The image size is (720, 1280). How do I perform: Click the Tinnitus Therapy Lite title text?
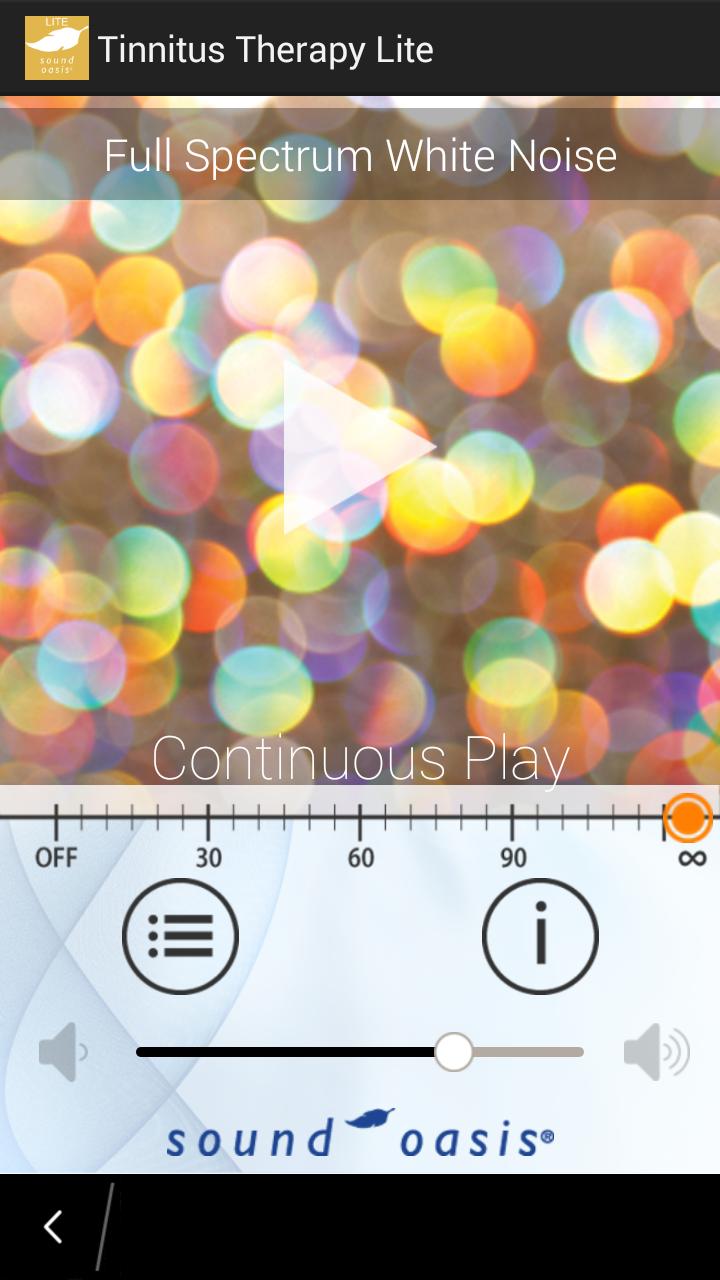tap(264, 47)
